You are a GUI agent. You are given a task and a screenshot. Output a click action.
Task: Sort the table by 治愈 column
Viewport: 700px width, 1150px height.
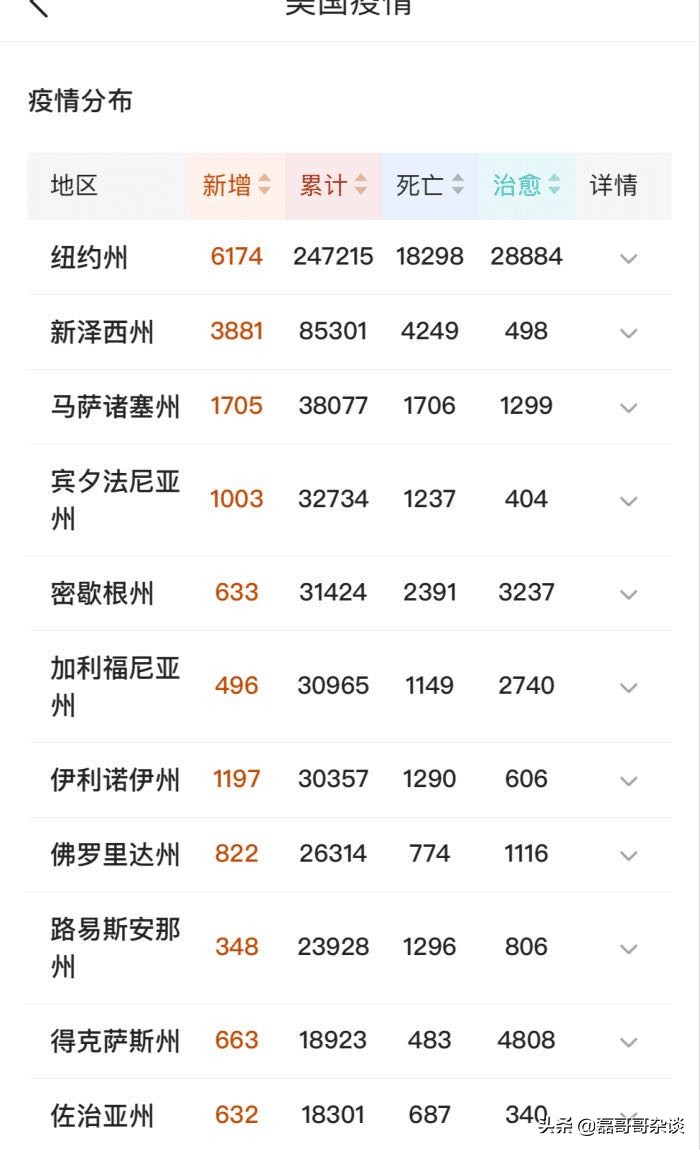point(526,186)
